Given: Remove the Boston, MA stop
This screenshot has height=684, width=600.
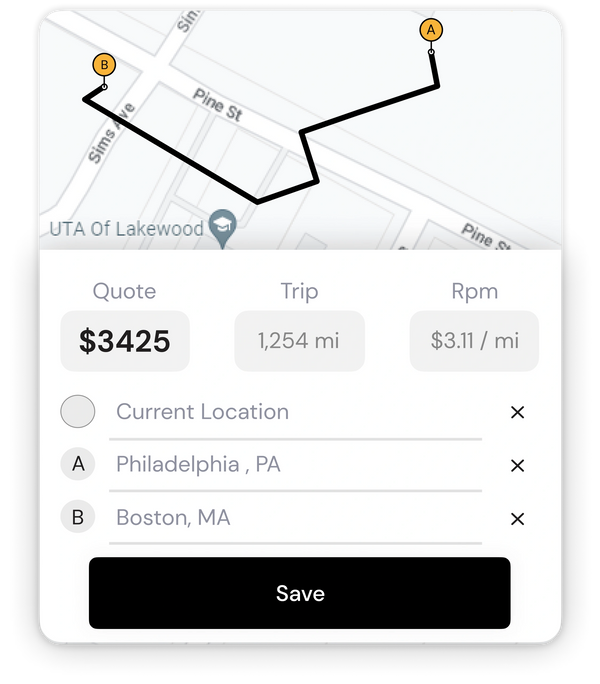Looking at the screenshot, I should tap(517, 518).
